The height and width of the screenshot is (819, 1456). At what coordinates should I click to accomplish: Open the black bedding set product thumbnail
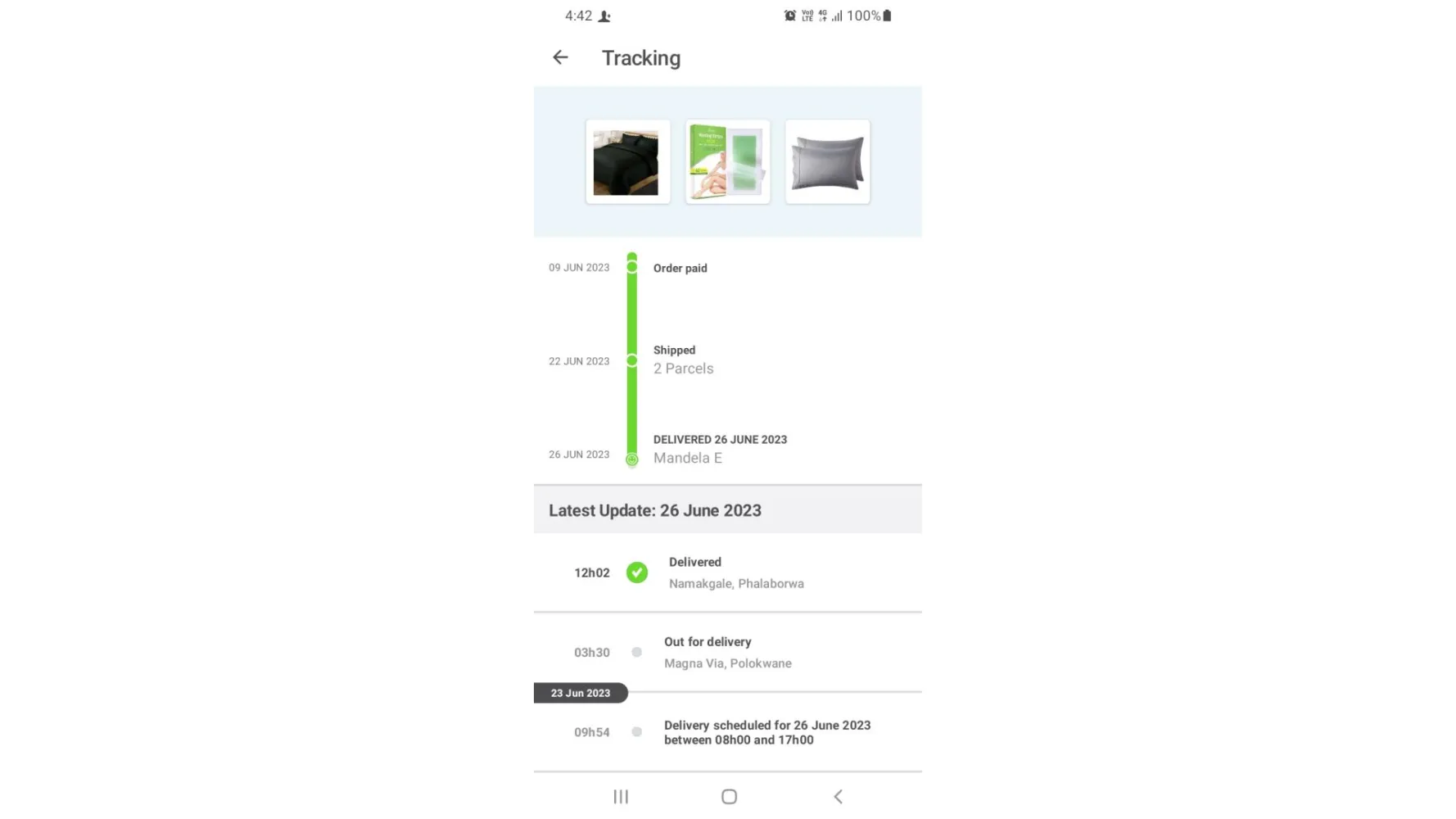coord(627,161)
